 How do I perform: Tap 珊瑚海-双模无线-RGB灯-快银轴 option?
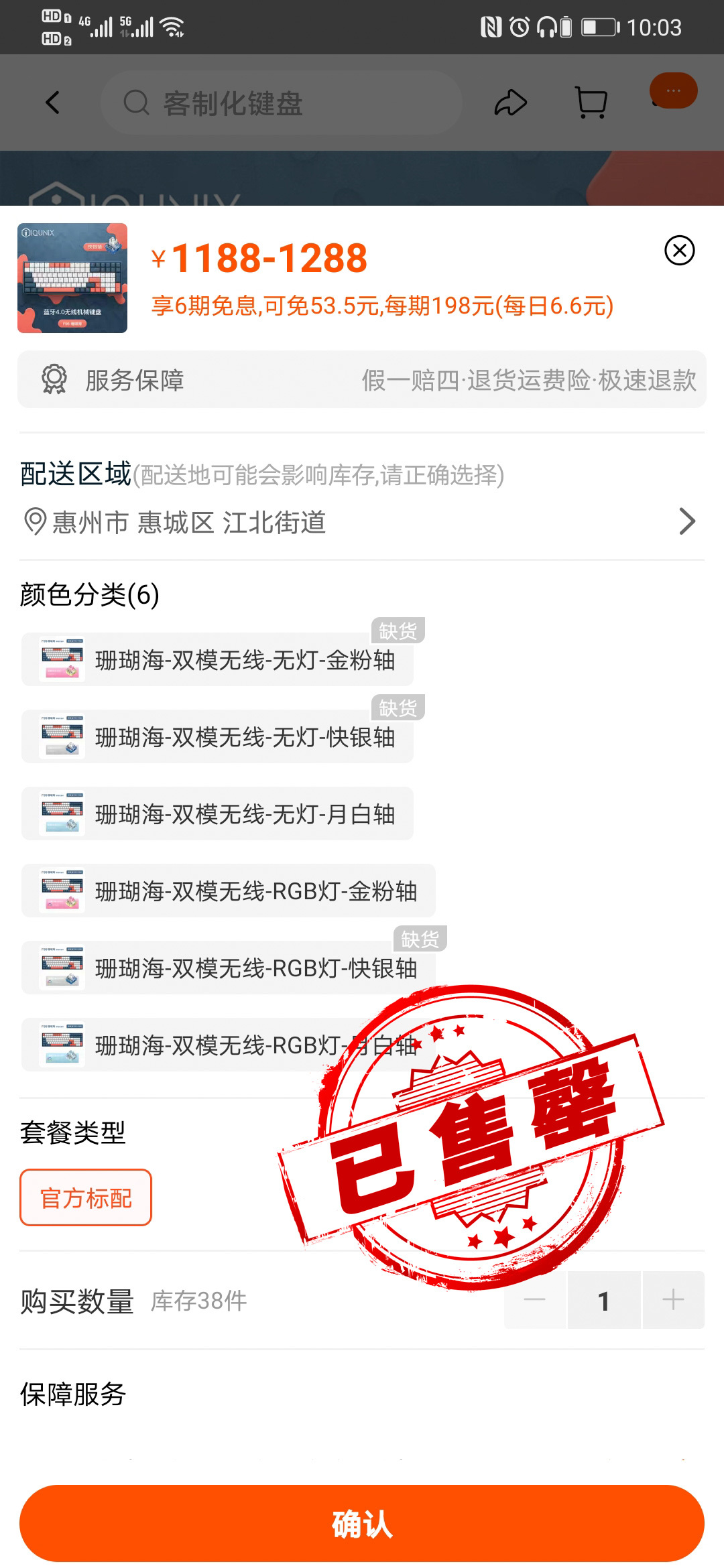229,968
